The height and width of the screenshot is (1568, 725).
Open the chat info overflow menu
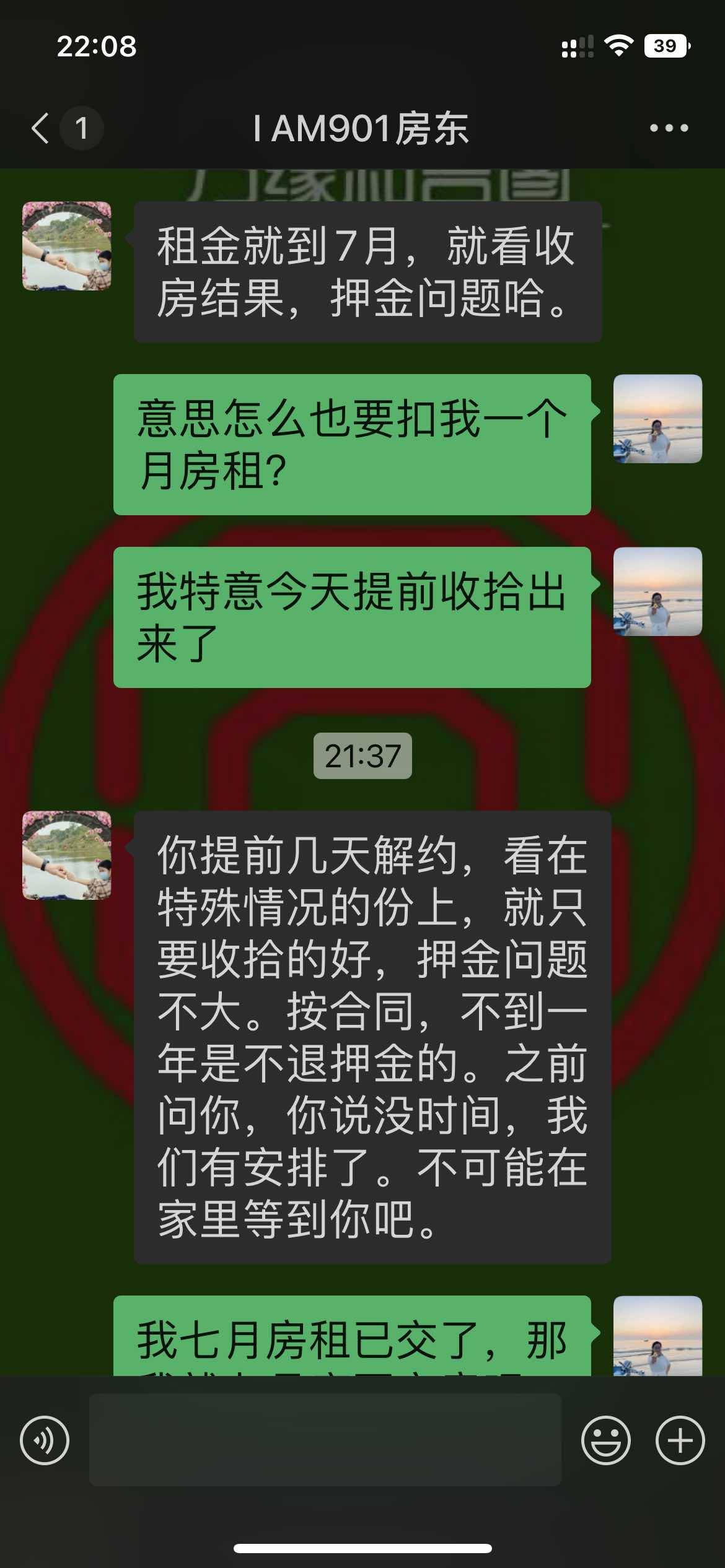click(669, 128)
